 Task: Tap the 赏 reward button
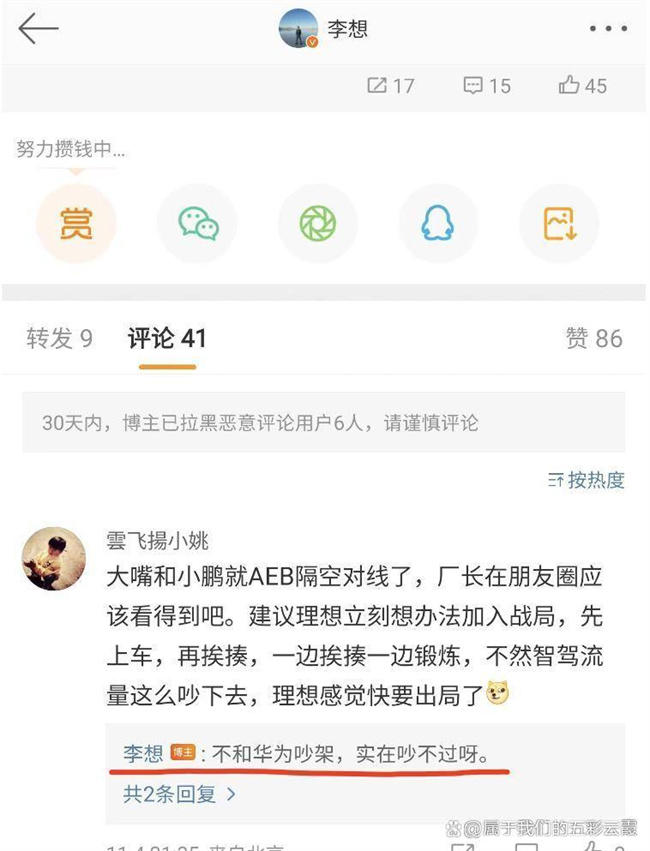coord(76,224)
